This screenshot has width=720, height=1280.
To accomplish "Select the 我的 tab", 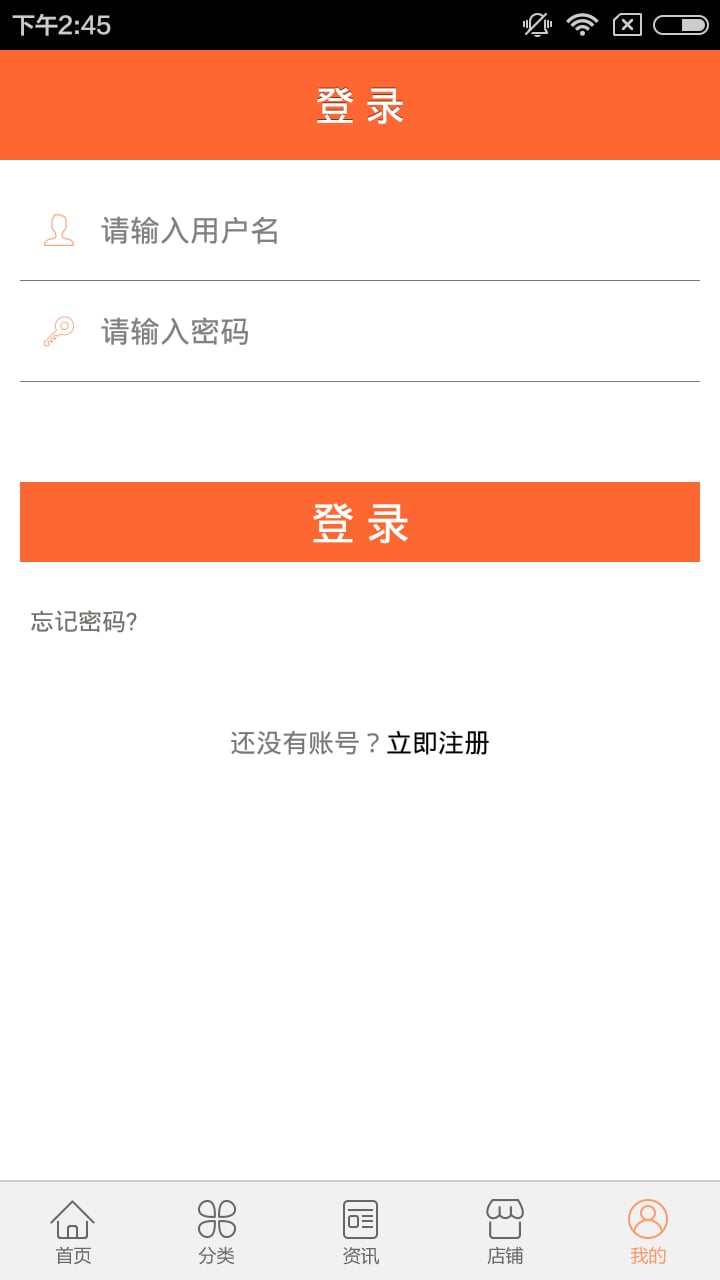I will point(648,1232).
